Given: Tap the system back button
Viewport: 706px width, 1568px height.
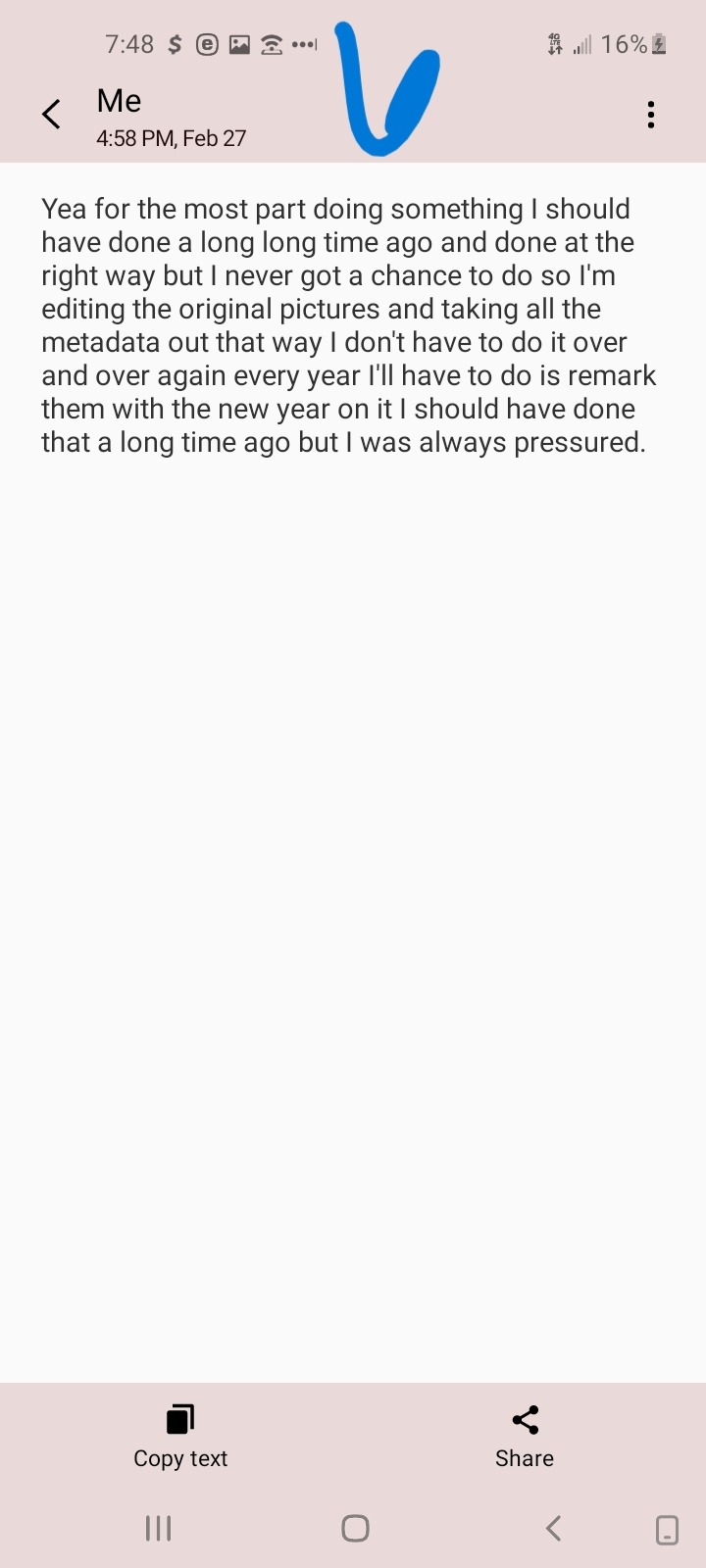Looking at the screenshot, I should pos(554,1528).
